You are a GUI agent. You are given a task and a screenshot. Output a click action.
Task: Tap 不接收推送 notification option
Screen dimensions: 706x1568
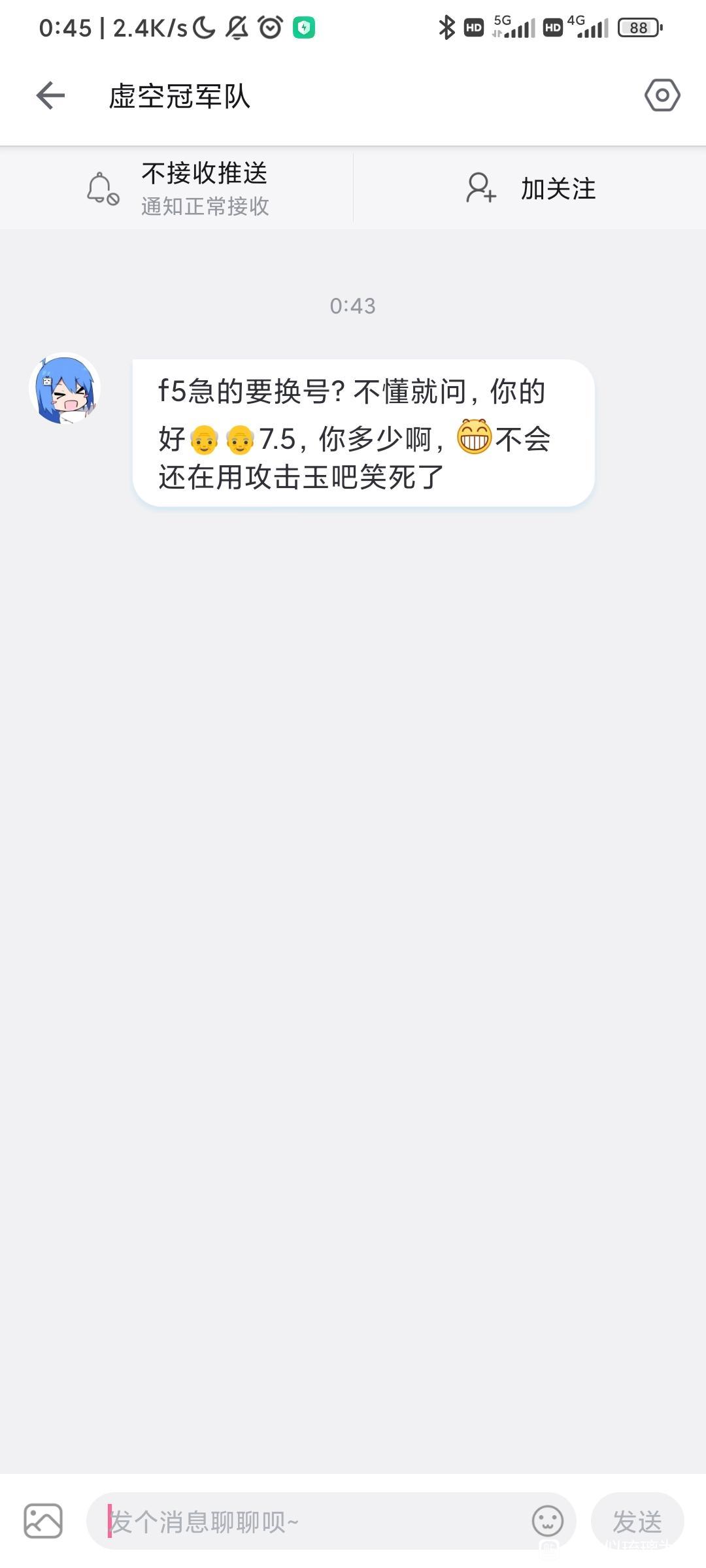pyautogui.click(x=178, y=188)
